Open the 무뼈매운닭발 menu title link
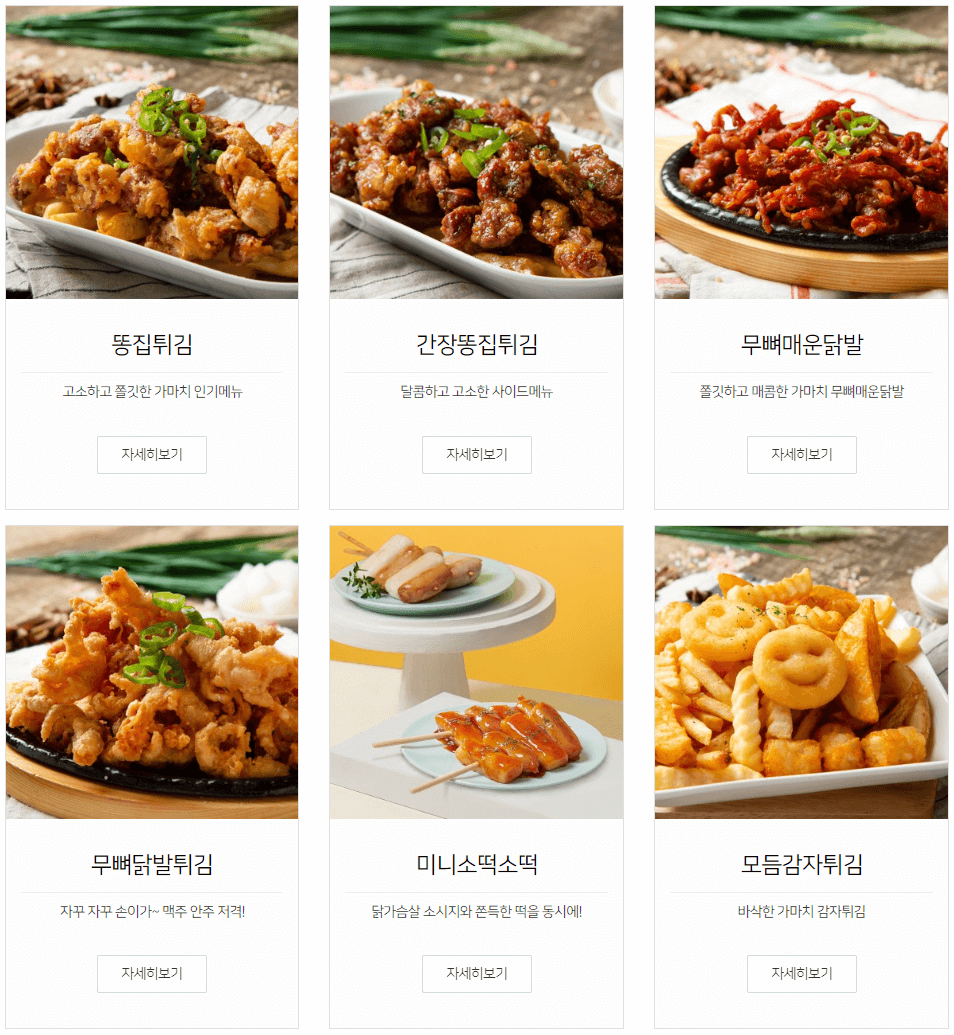Screen dimensions: 954x1035 (801, 343)
